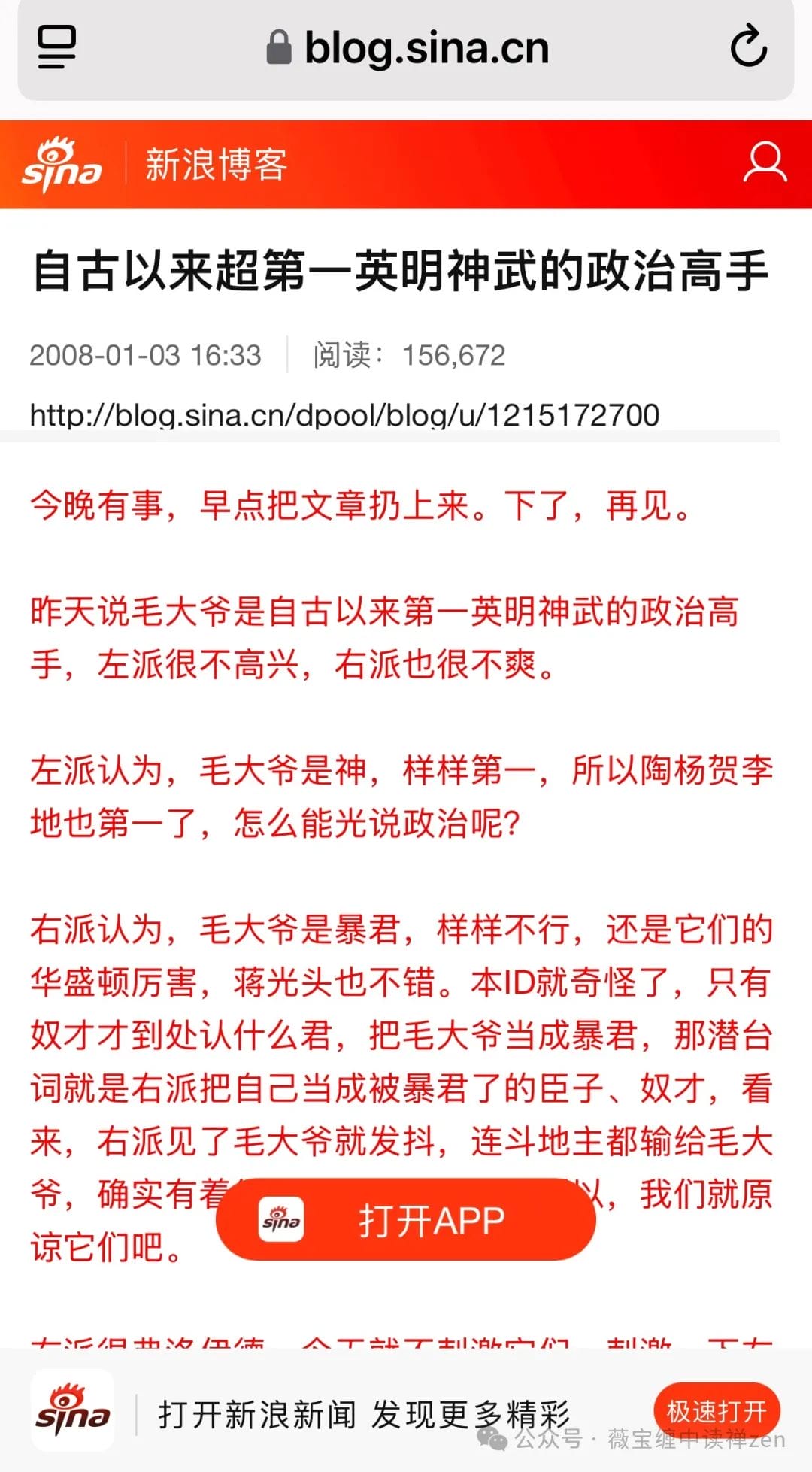Tap the blog.sina.cn address bar
Screen dimensions: 812x1472
pyautogui.click(x=408, y=48)
